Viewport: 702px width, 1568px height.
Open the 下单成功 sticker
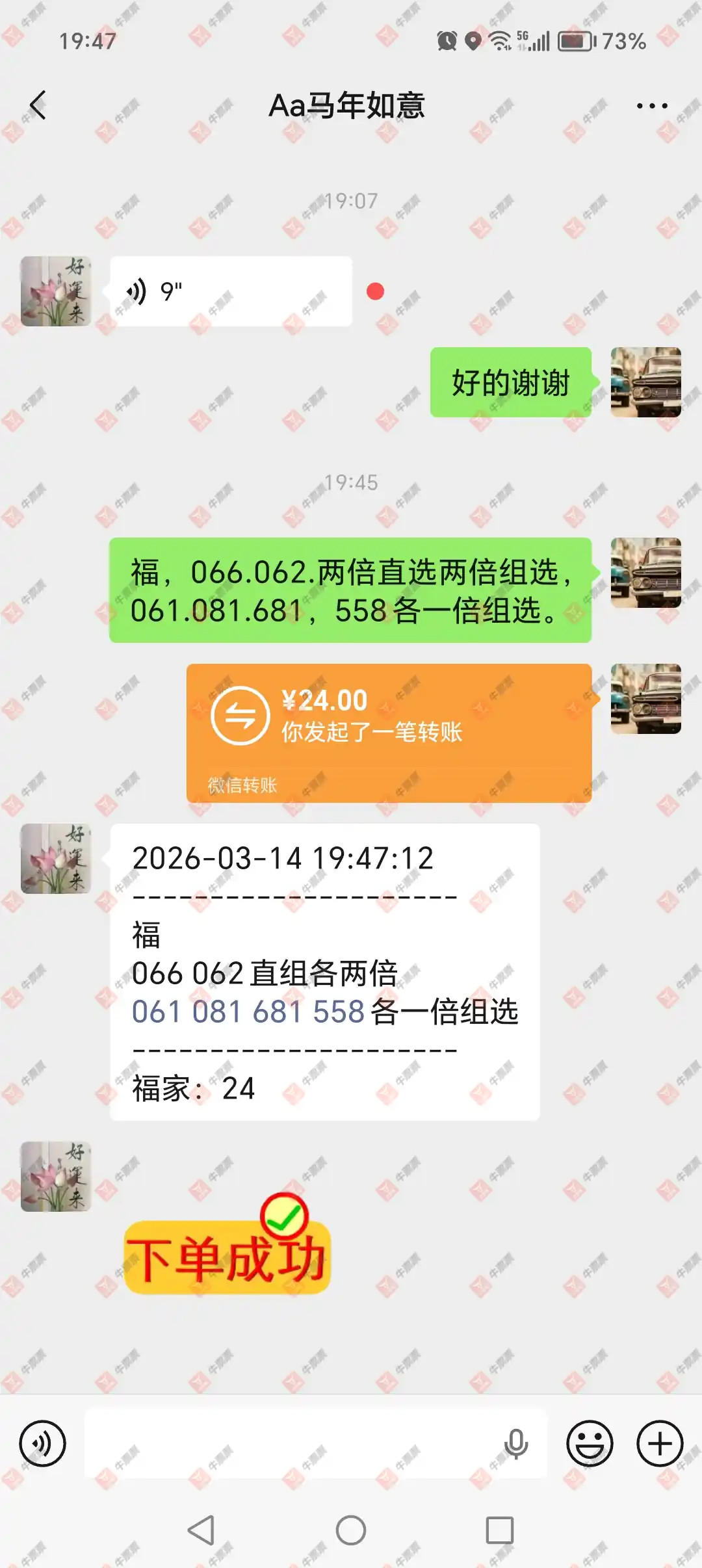[227, 1248]
